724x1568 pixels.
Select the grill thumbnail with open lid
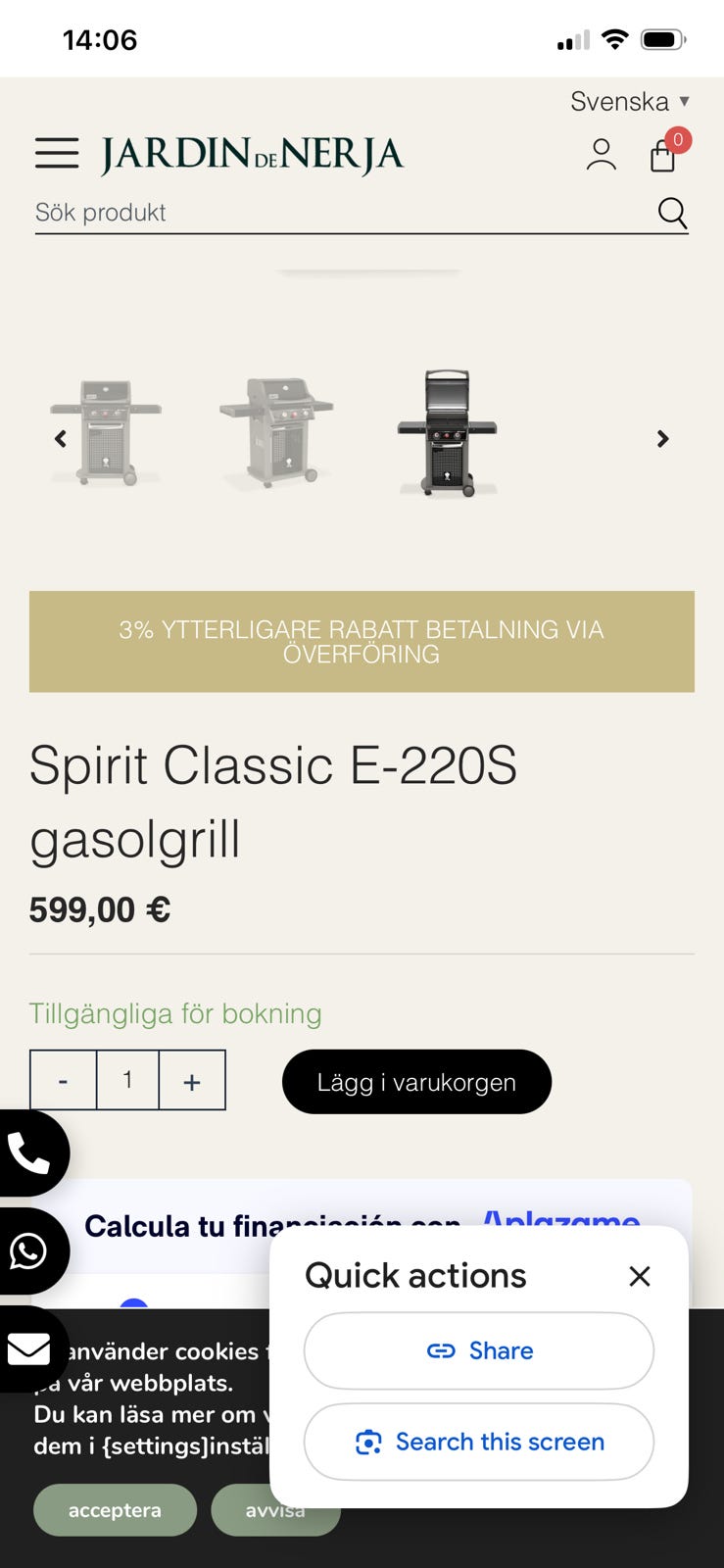(x=446, y=431)
